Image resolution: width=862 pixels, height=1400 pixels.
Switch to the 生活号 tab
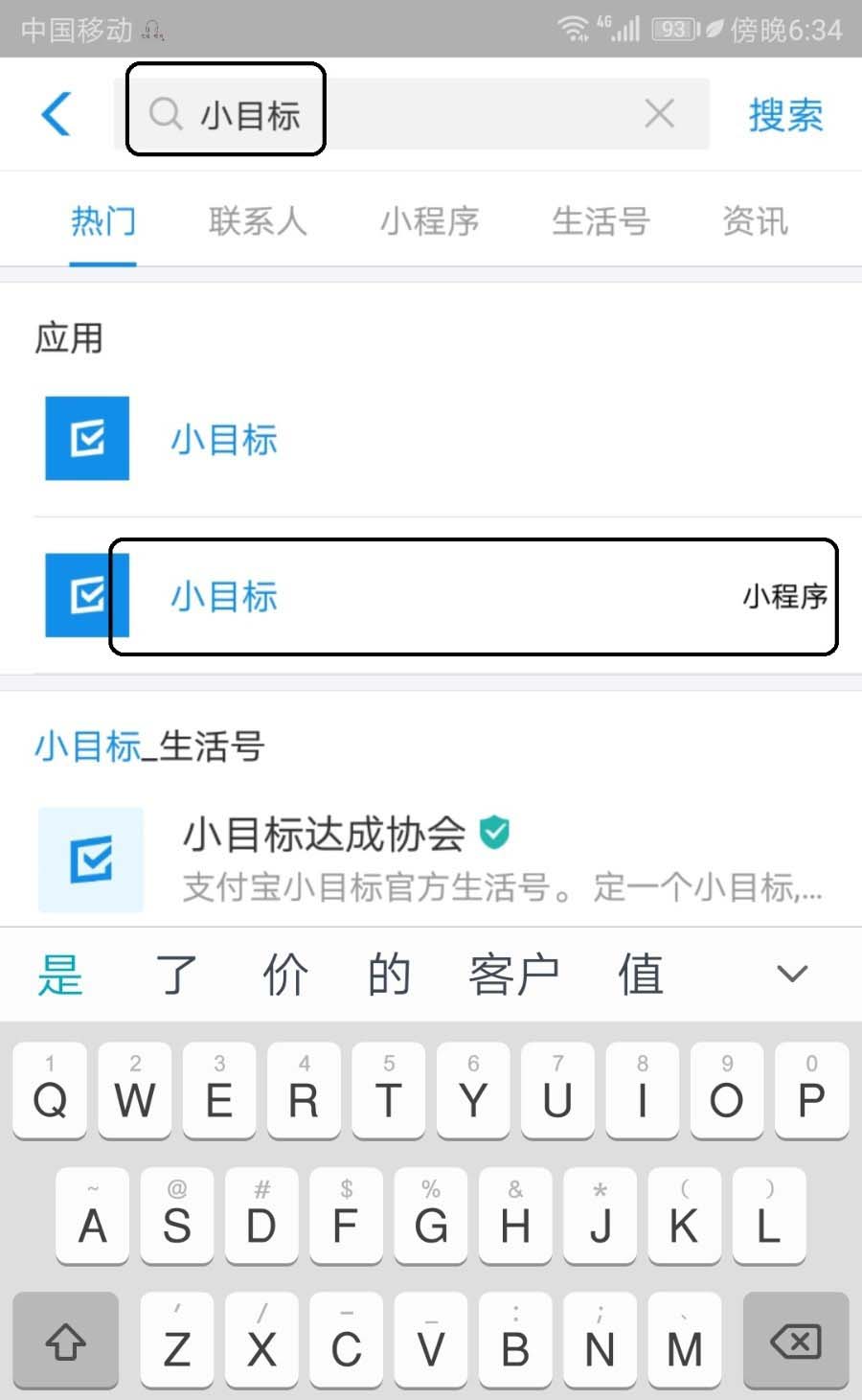[601, 221]
